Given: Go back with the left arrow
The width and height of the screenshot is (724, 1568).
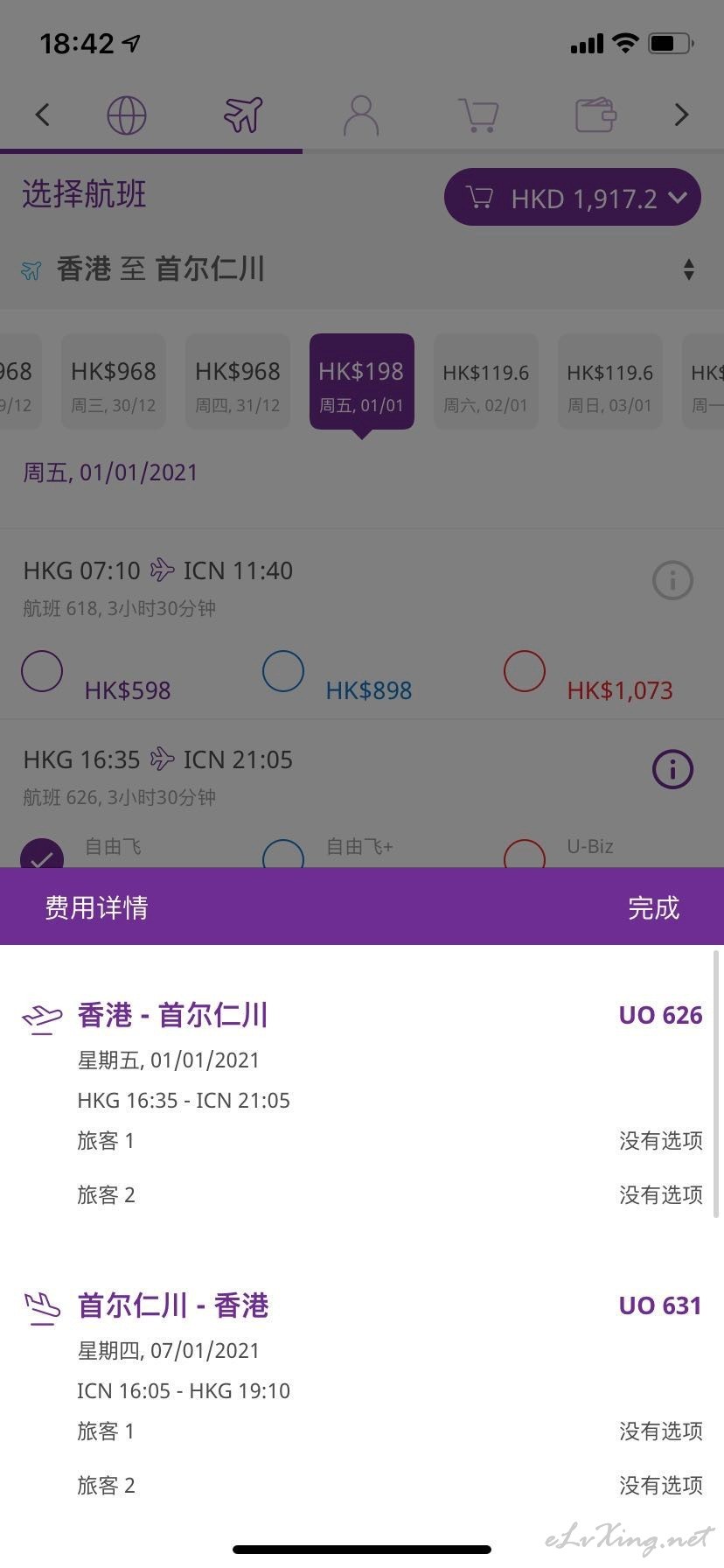Looking at the screenshot, I should tap(42, 115).
